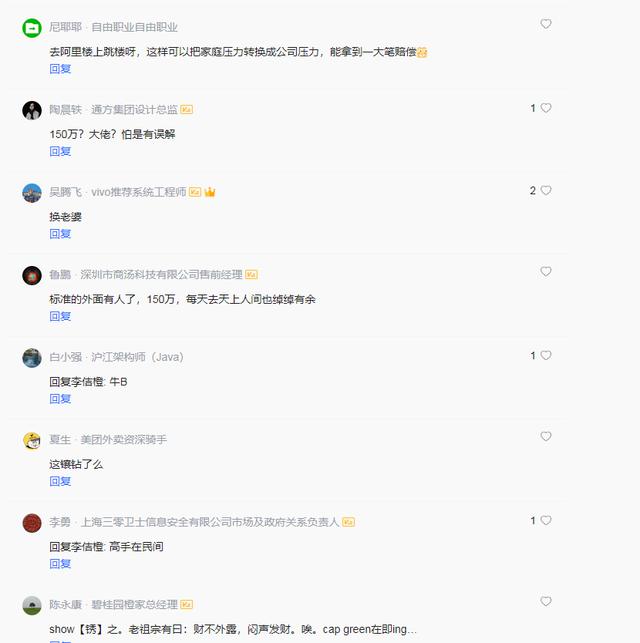The height and width of the screenshot is (643, 640).
Task: Reply to 李勇's comment
Action: coord(60,563)
